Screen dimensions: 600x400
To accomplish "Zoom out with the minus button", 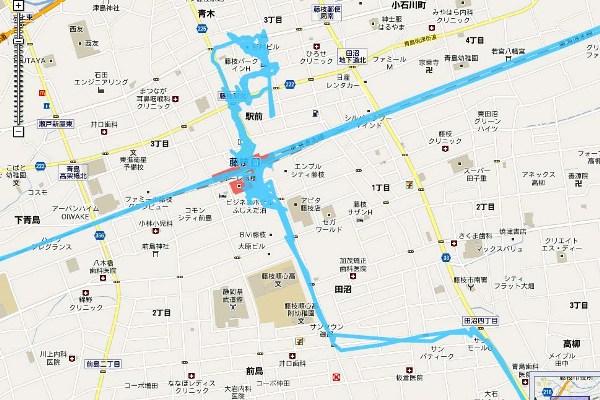I will point(18,131).
